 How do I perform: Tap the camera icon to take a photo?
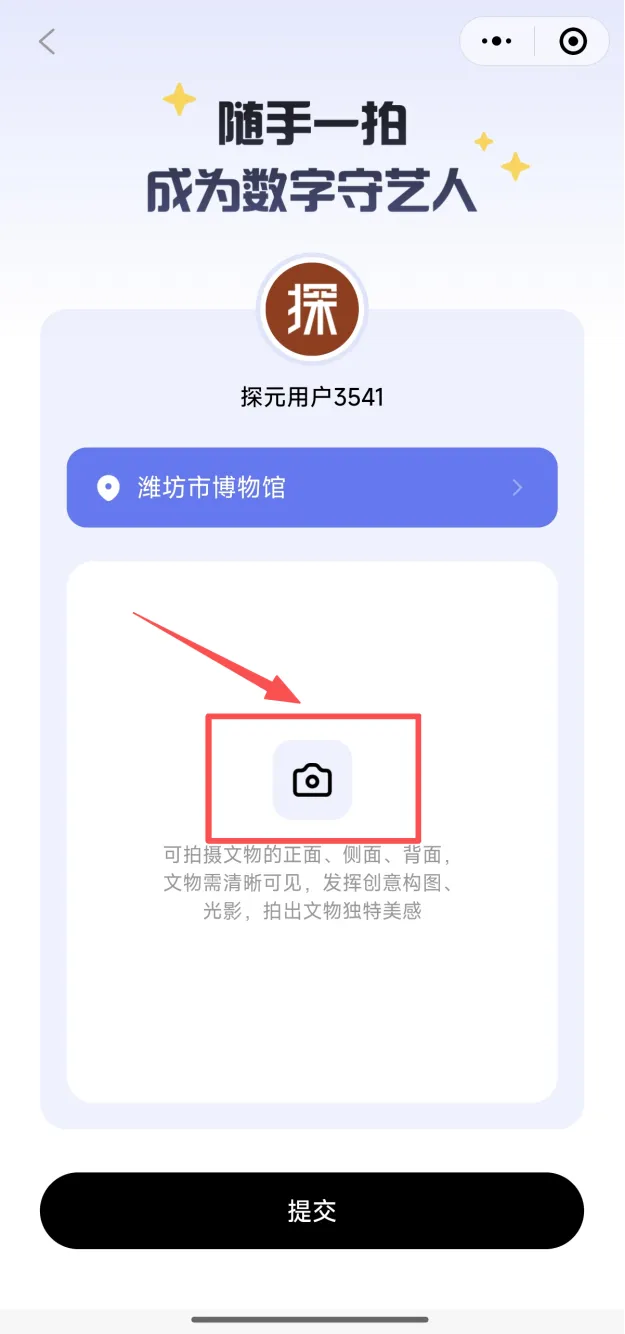[x=312, y=780]
